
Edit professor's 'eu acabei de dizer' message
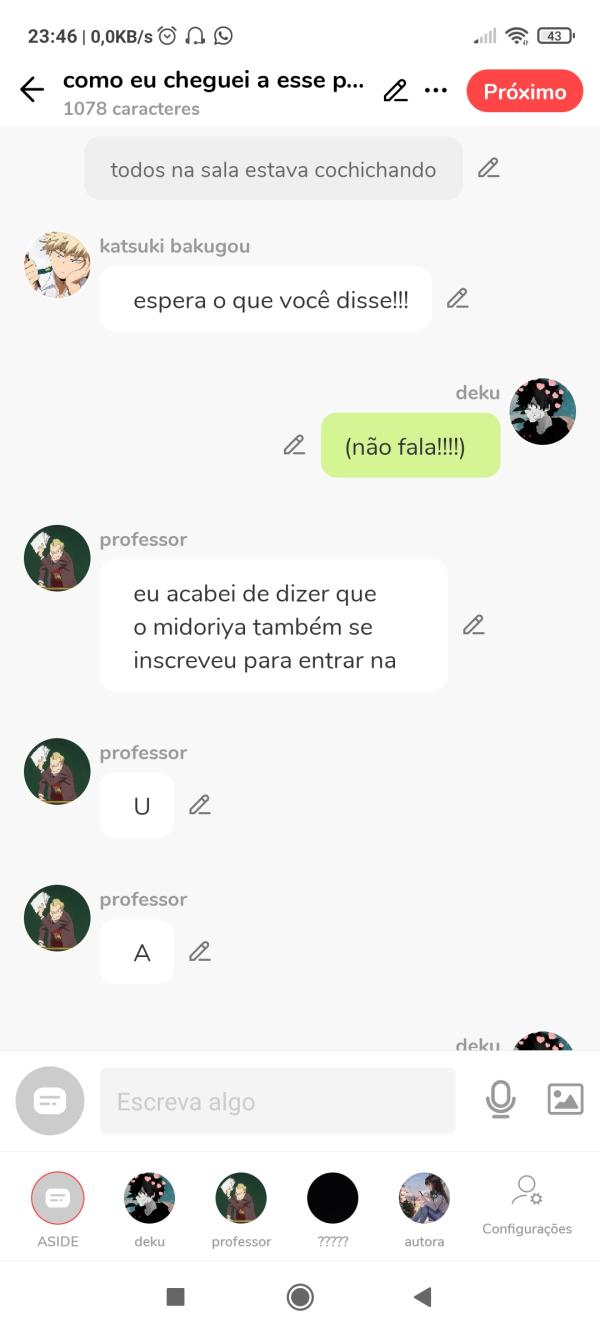[x=473, y=625]
